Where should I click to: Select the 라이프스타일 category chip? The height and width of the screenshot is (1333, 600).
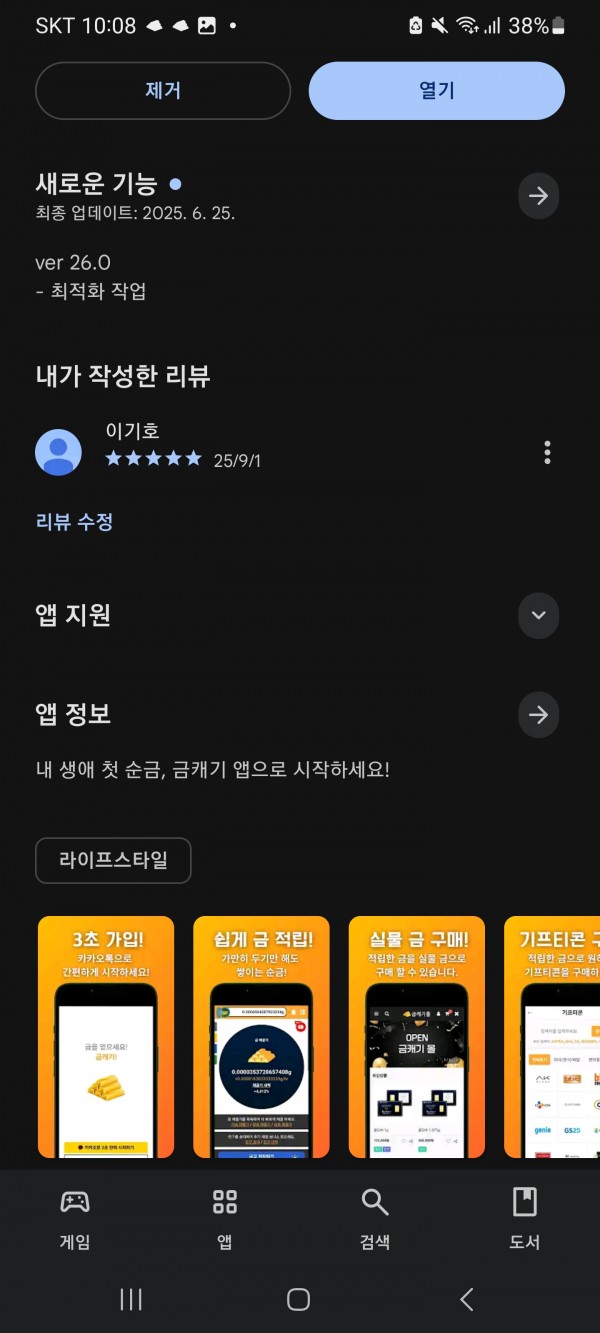point(113,860)
